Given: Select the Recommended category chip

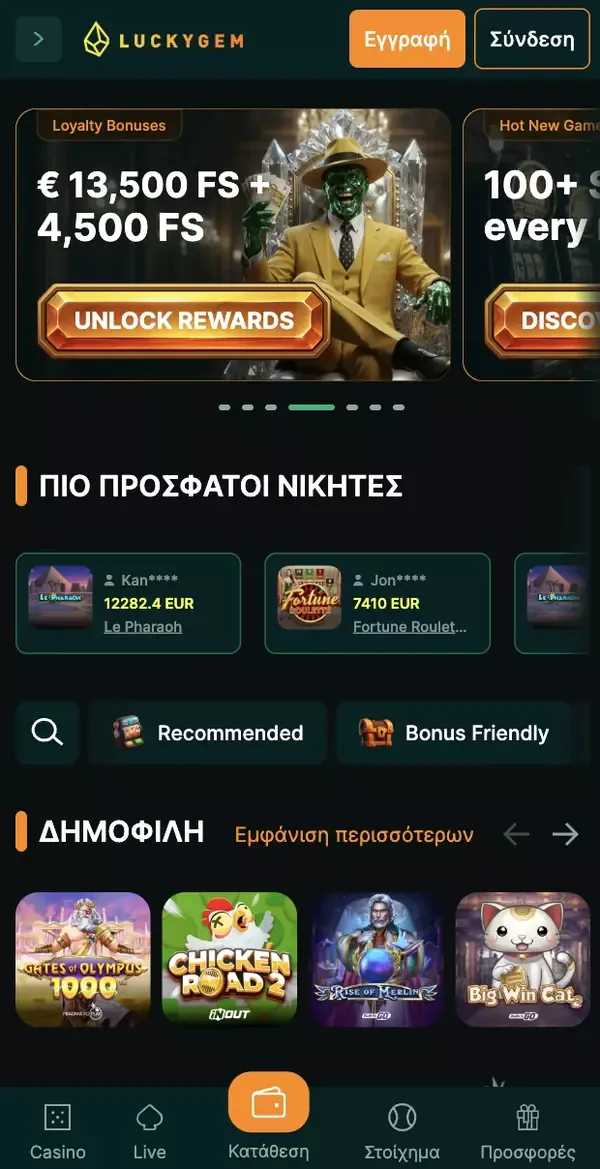Looking at the screenshot, I should pyautogui.click(x=208, y=733).
